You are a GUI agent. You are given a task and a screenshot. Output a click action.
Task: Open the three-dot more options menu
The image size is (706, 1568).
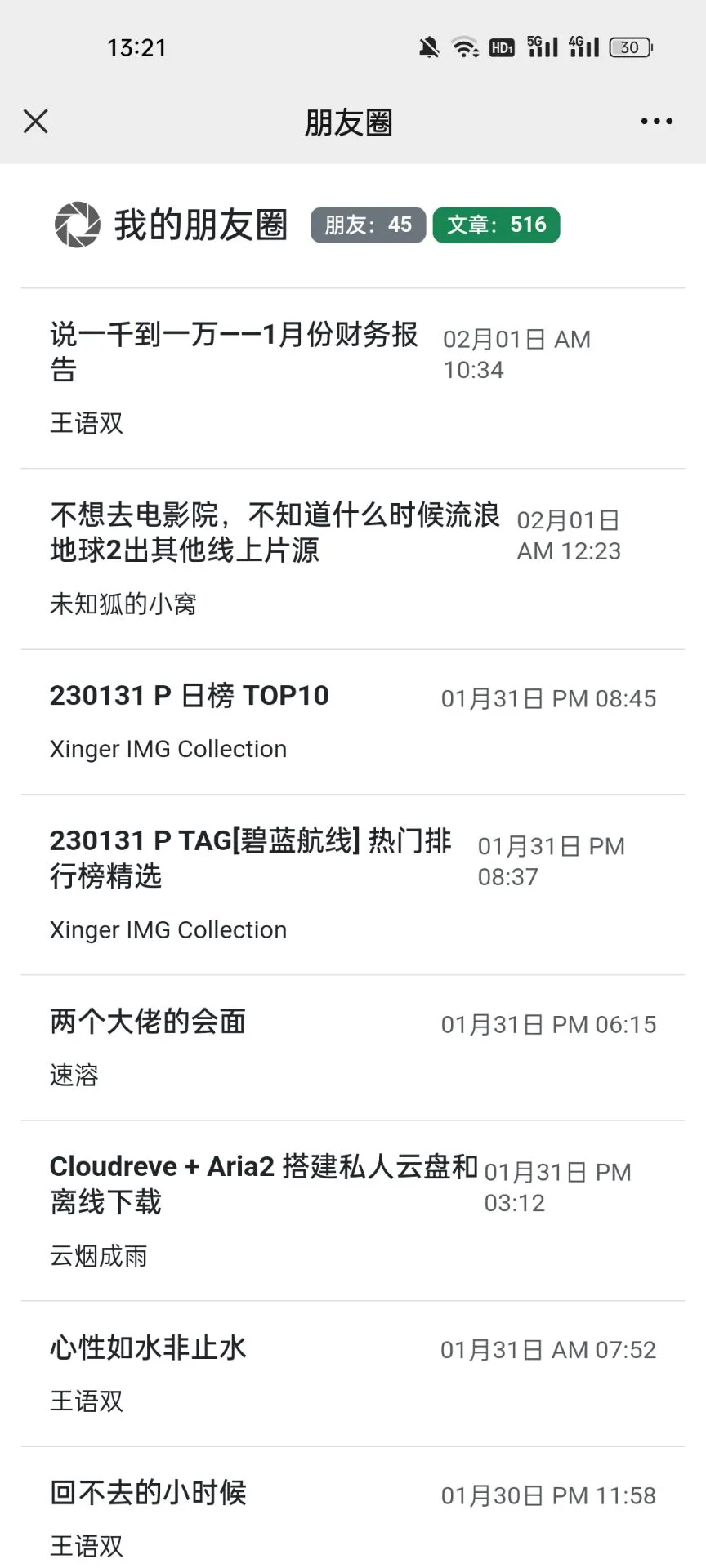pos(656,122)
